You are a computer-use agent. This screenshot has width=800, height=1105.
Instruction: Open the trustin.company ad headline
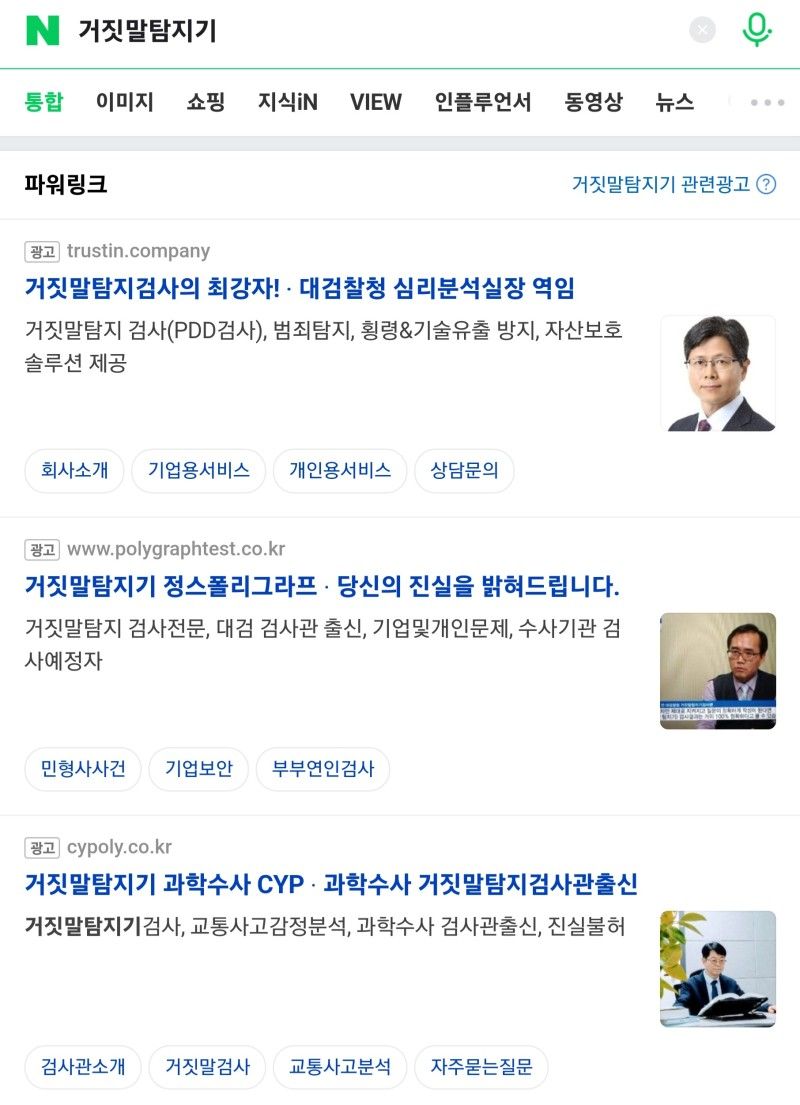coord(300,289)
